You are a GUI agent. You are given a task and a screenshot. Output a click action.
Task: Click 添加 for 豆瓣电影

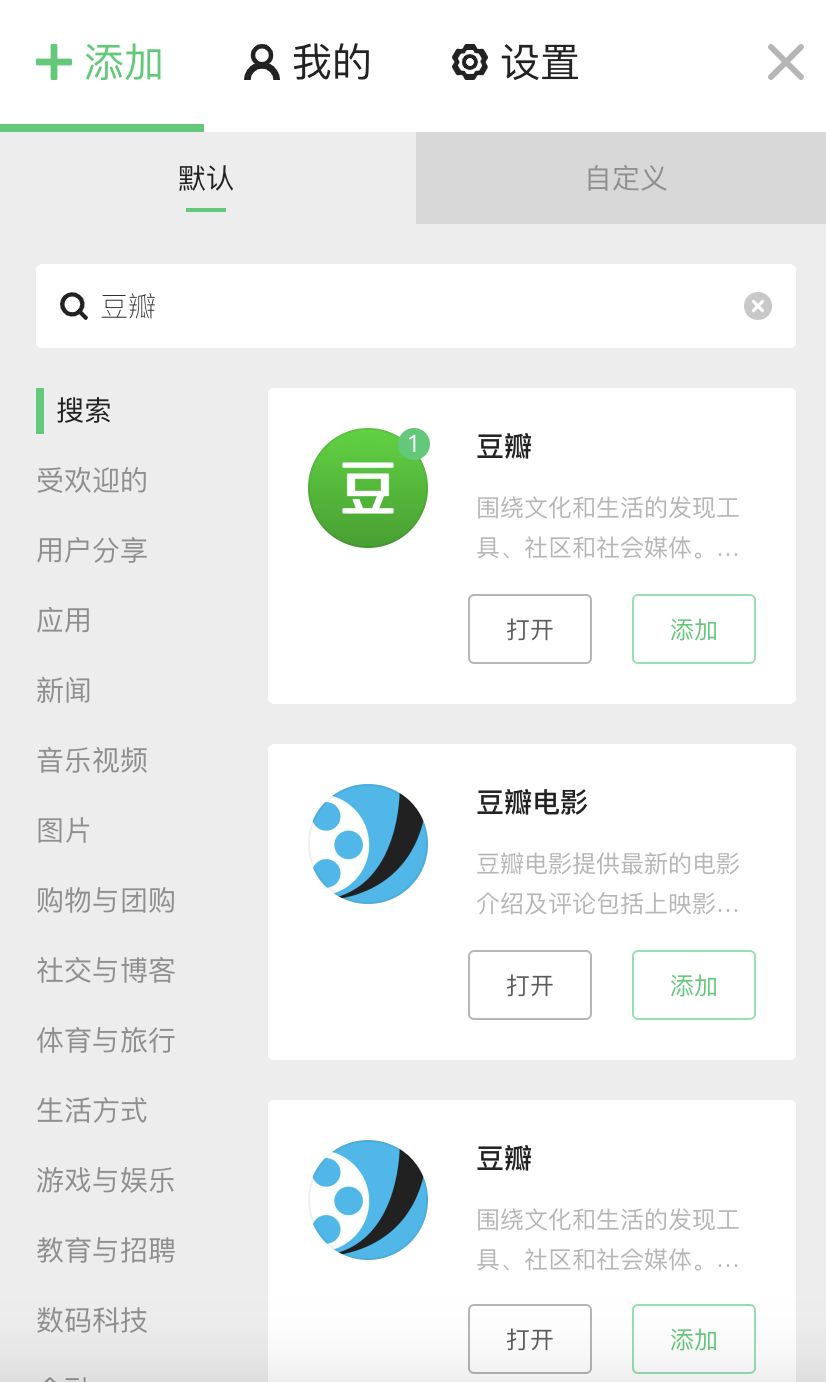tap(693, 985)
